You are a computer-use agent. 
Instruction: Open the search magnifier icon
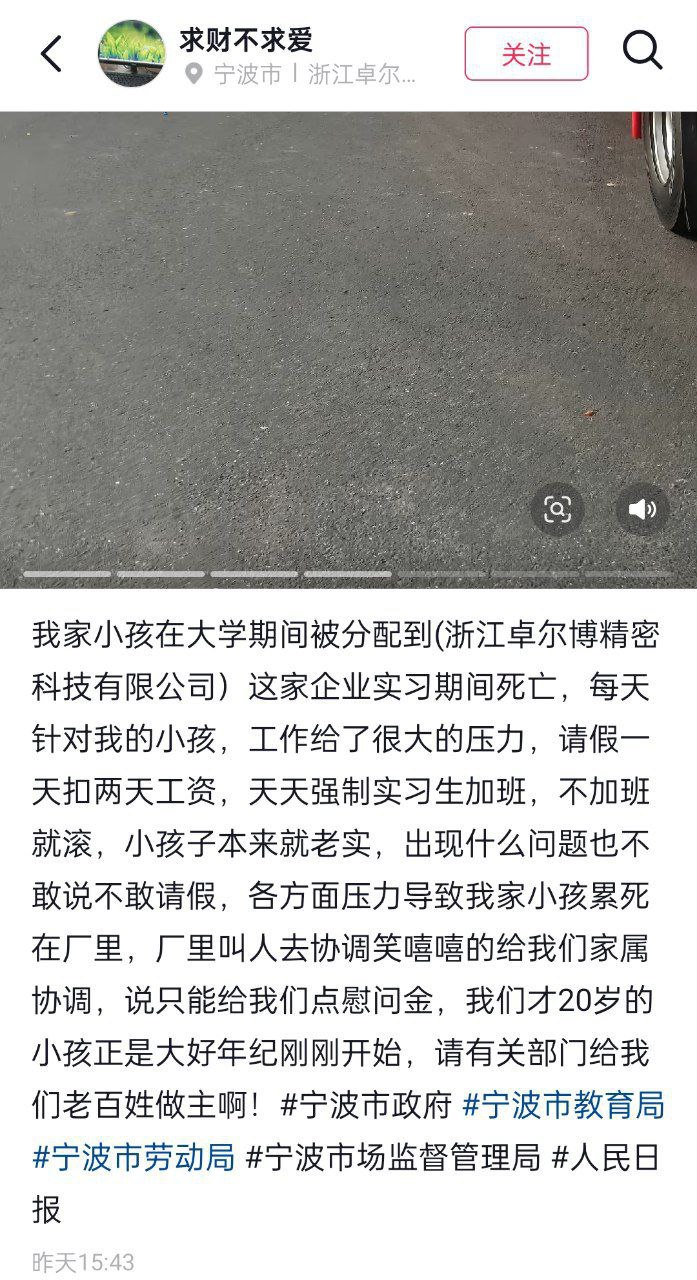point(643,50)
